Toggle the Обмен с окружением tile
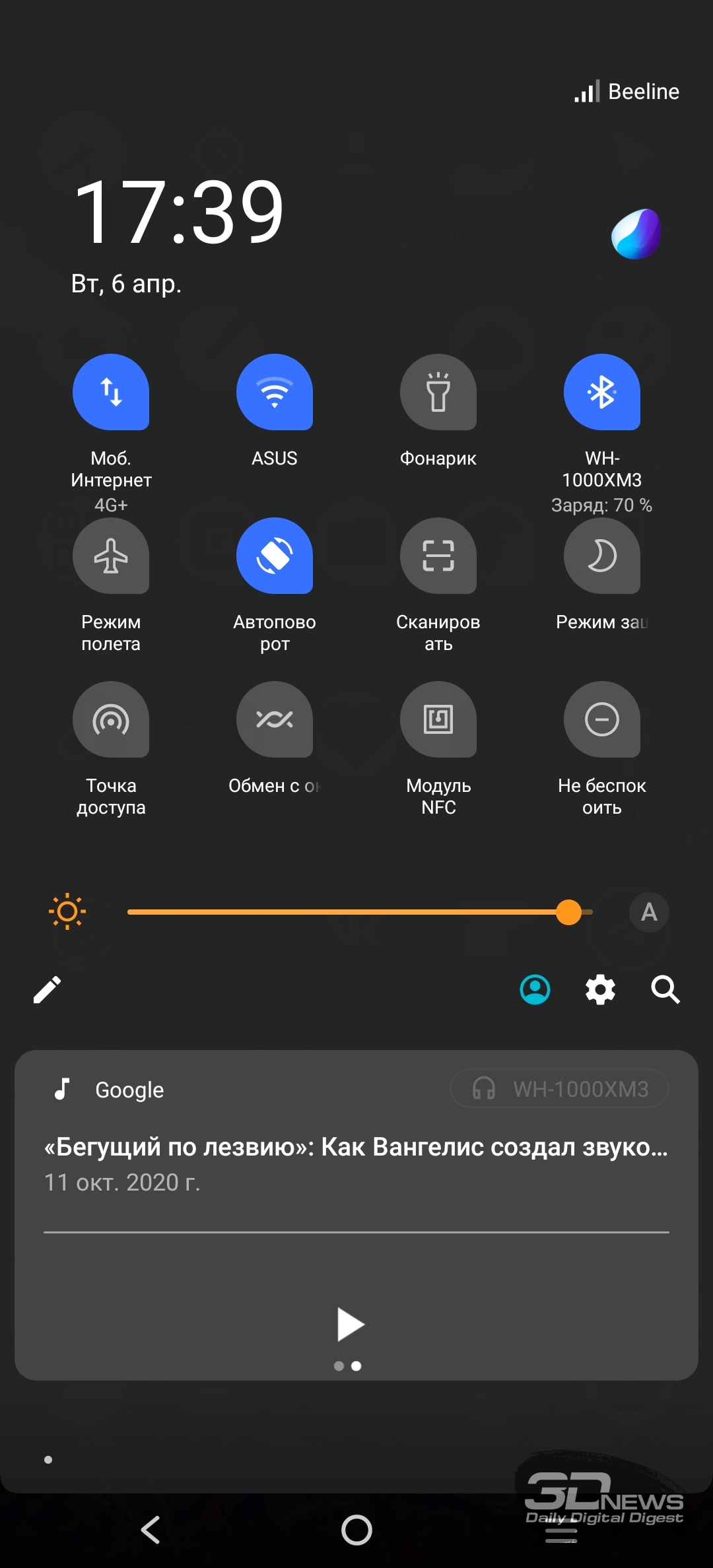The width and height of the screenshot is (713, 1568). point(275,719)
